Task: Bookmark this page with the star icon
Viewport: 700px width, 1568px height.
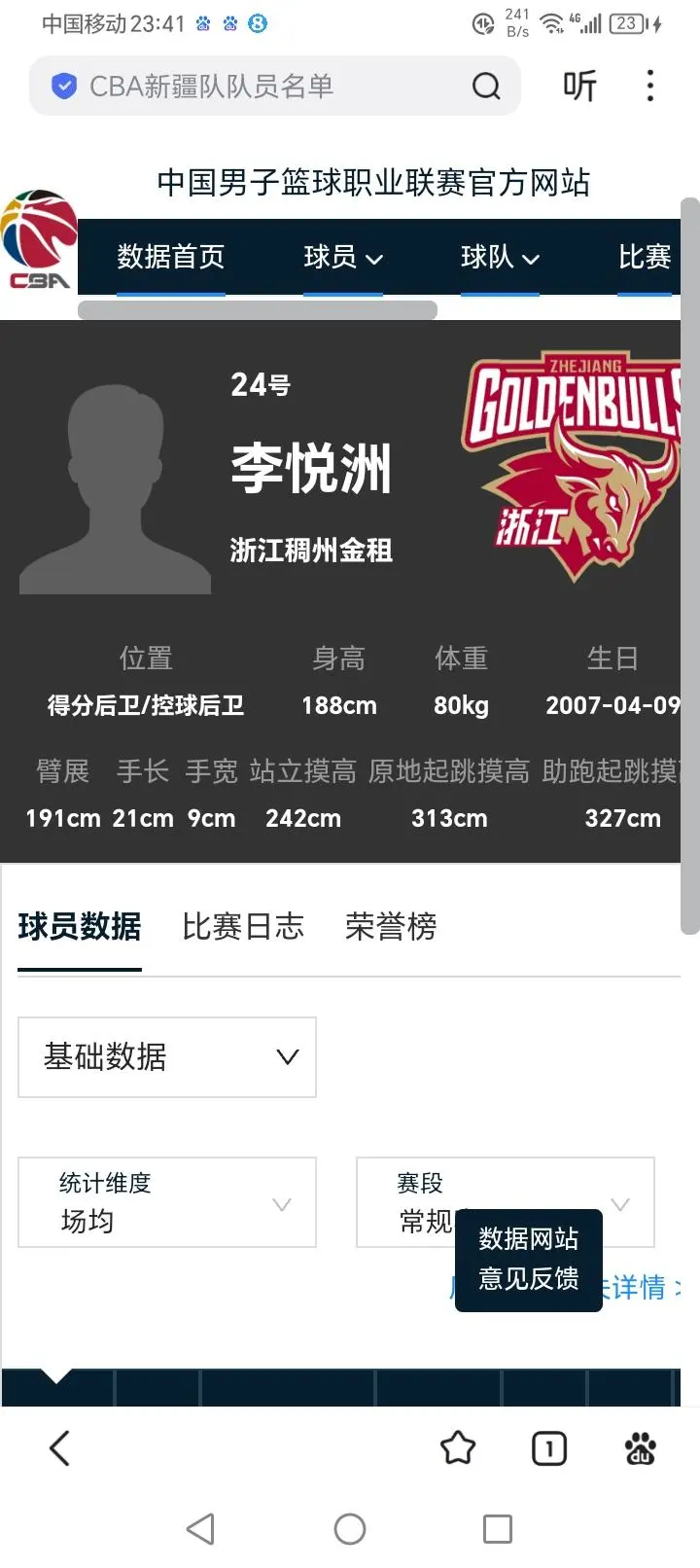Action: coord(458,1448)
